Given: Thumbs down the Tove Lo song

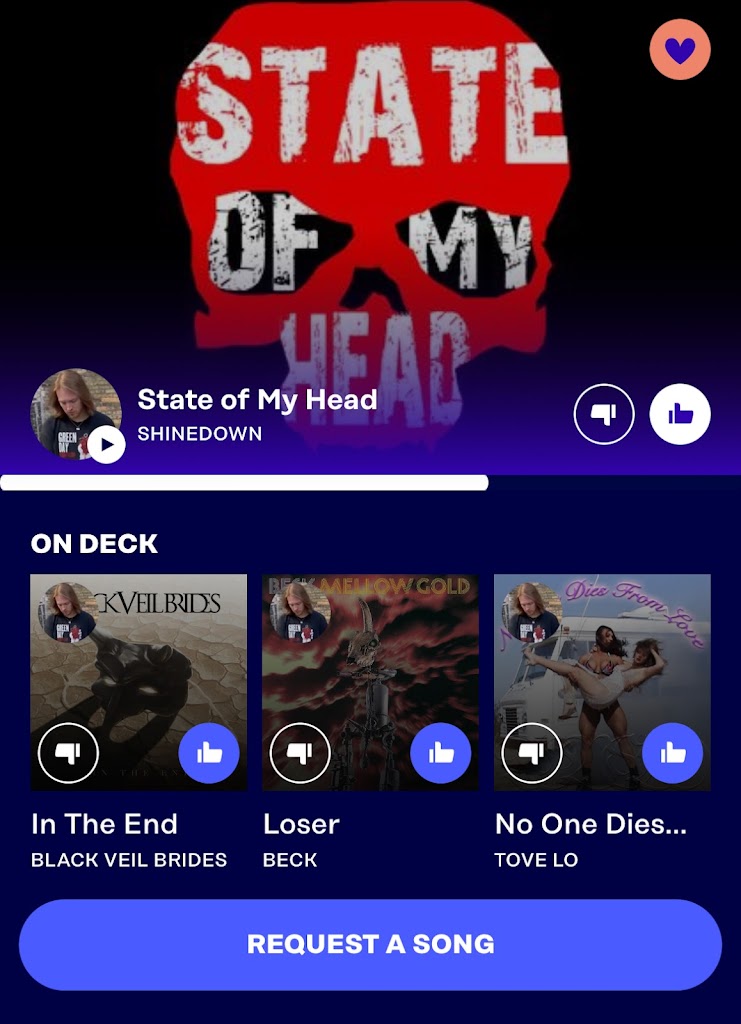Looking at the screenshot, I should click(532, 752).
